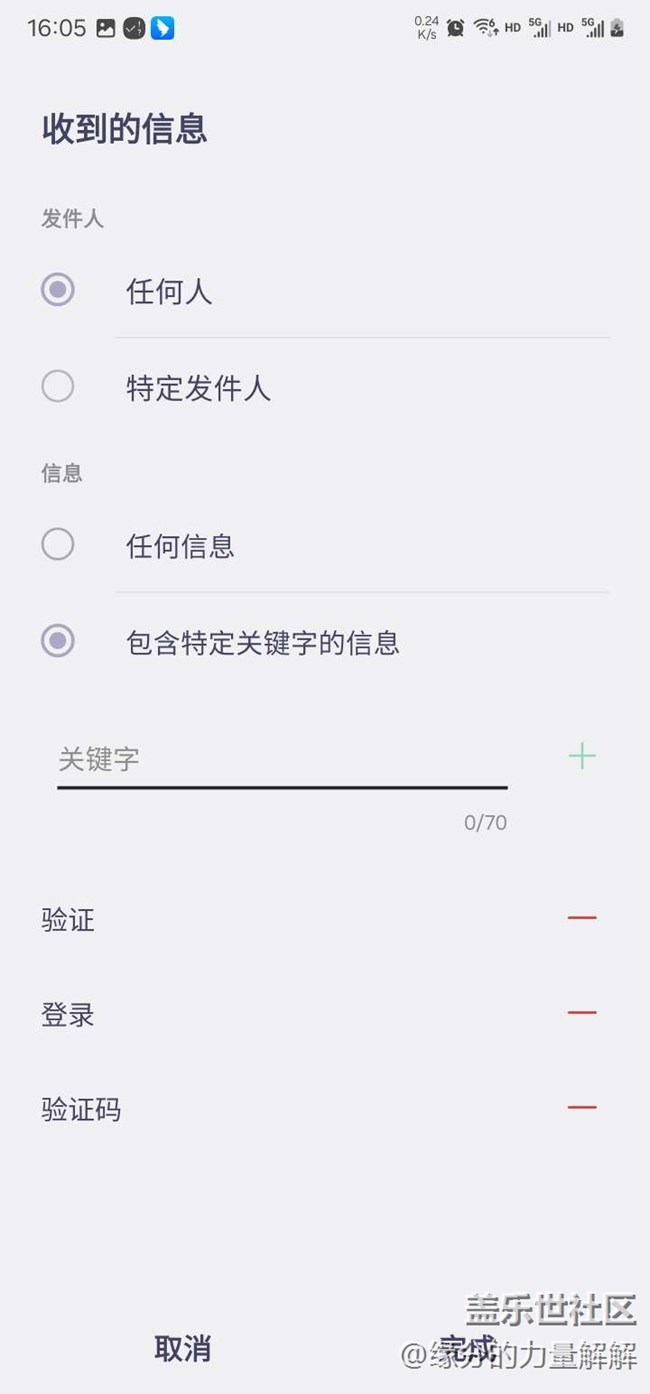Choose the 特定发件人 option
The width and height of the screenshot is (650, 1394).
tap(58, 386)
